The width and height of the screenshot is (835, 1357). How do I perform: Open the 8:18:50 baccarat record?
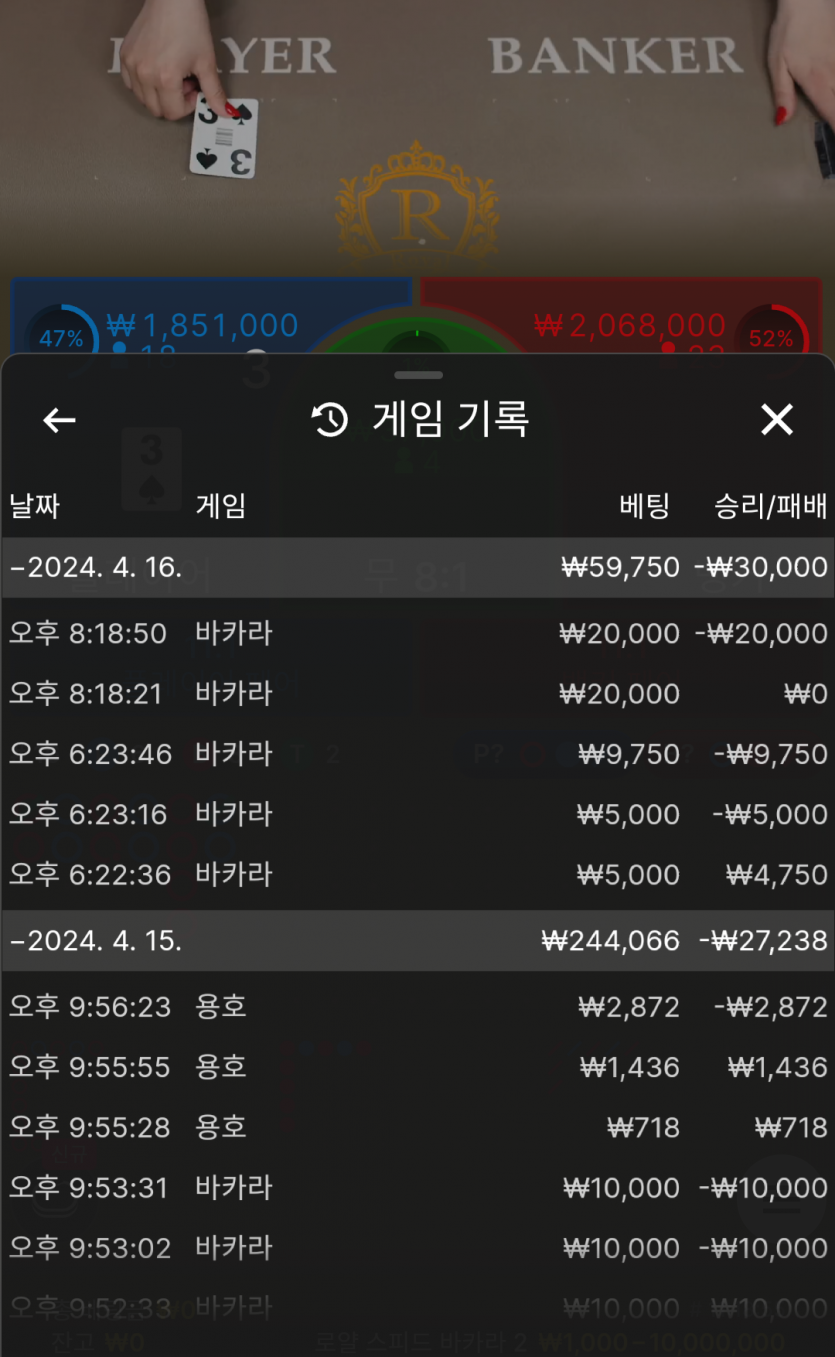tap(417, 634)
